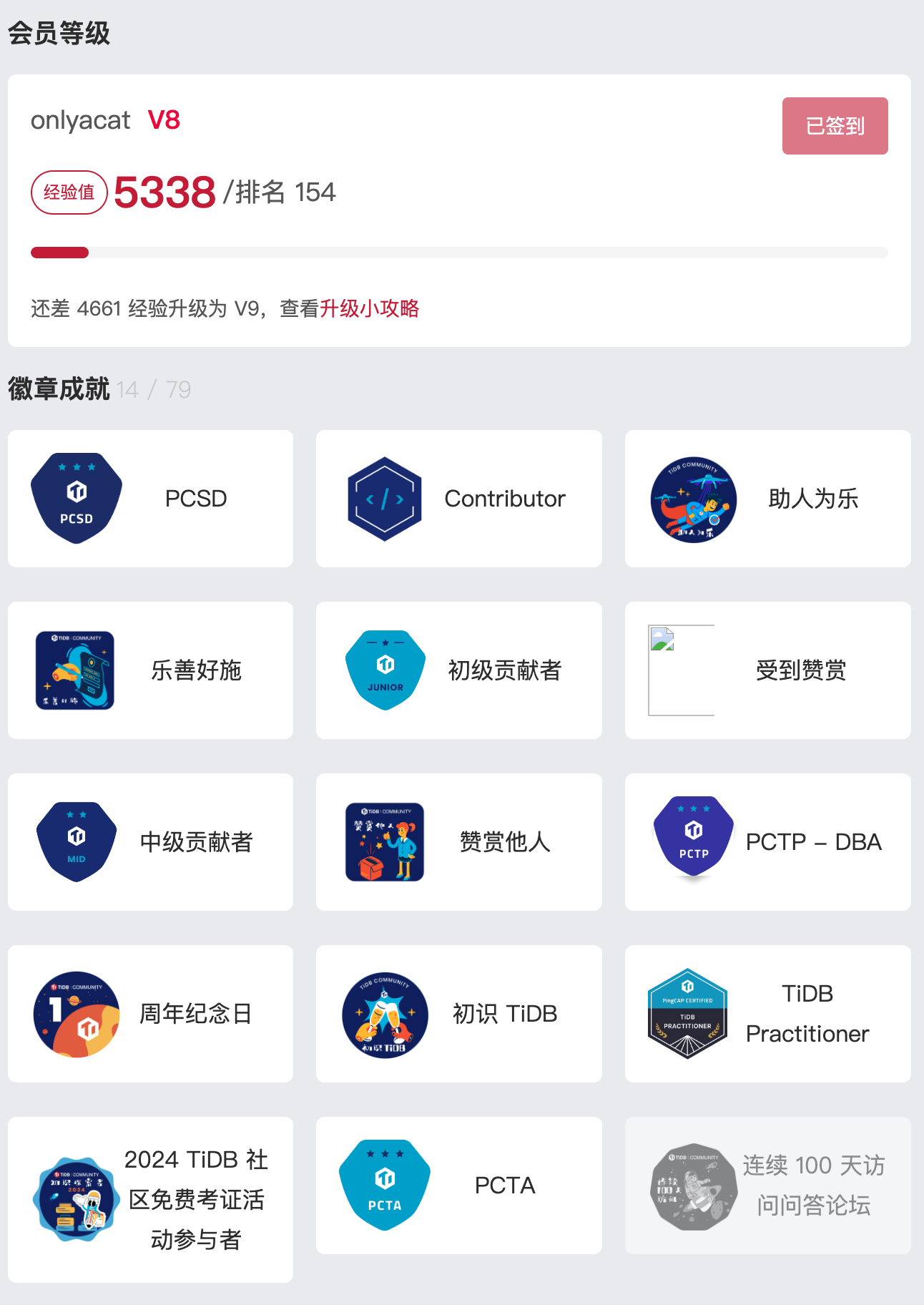Open the 初识 TiDB badge
Viewport: 924px width, 1305px height.
(x=458, y=1014)
